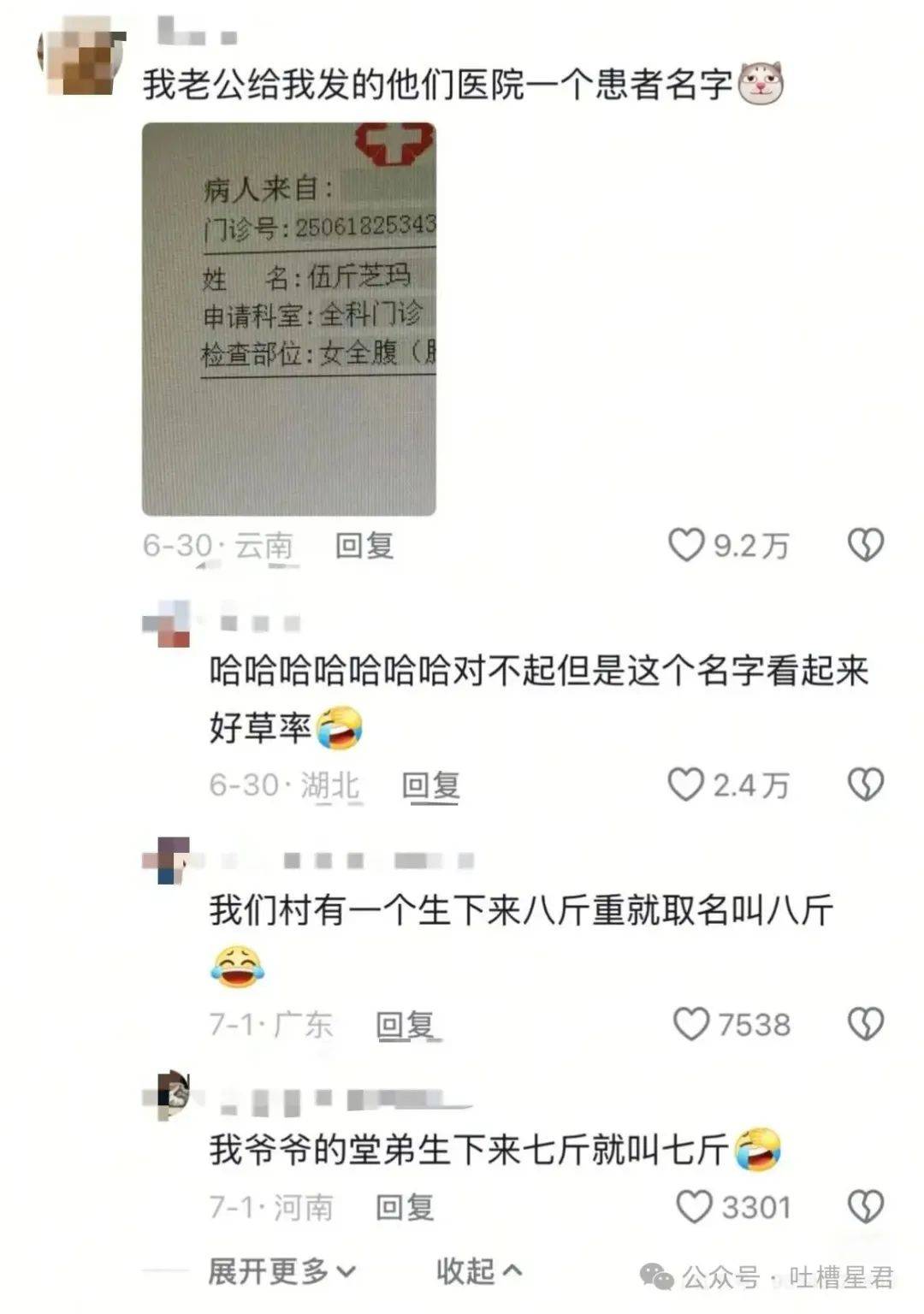Like the Henan '七斤' comment
Image resolution: width=924 pixels, height=1314 pixels.
(693, 1207)
